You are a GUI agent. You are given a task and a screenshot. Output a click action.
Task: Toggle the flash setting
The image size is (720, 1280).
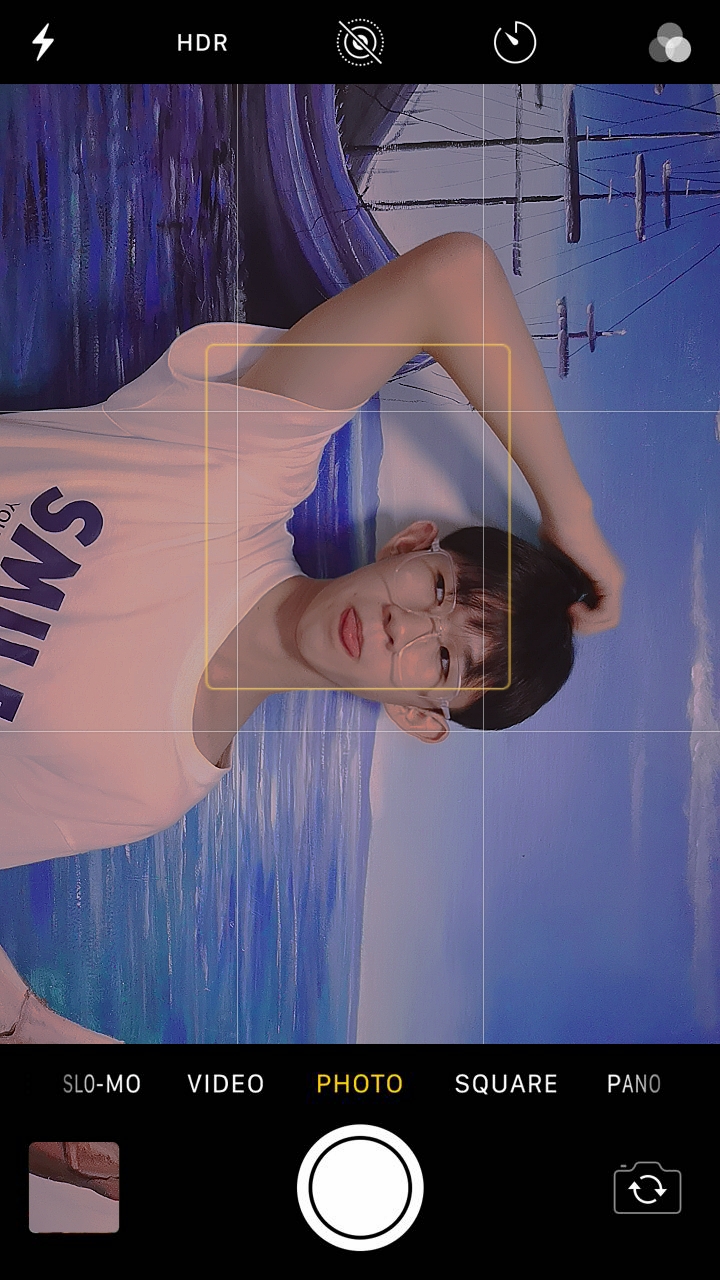43,43
